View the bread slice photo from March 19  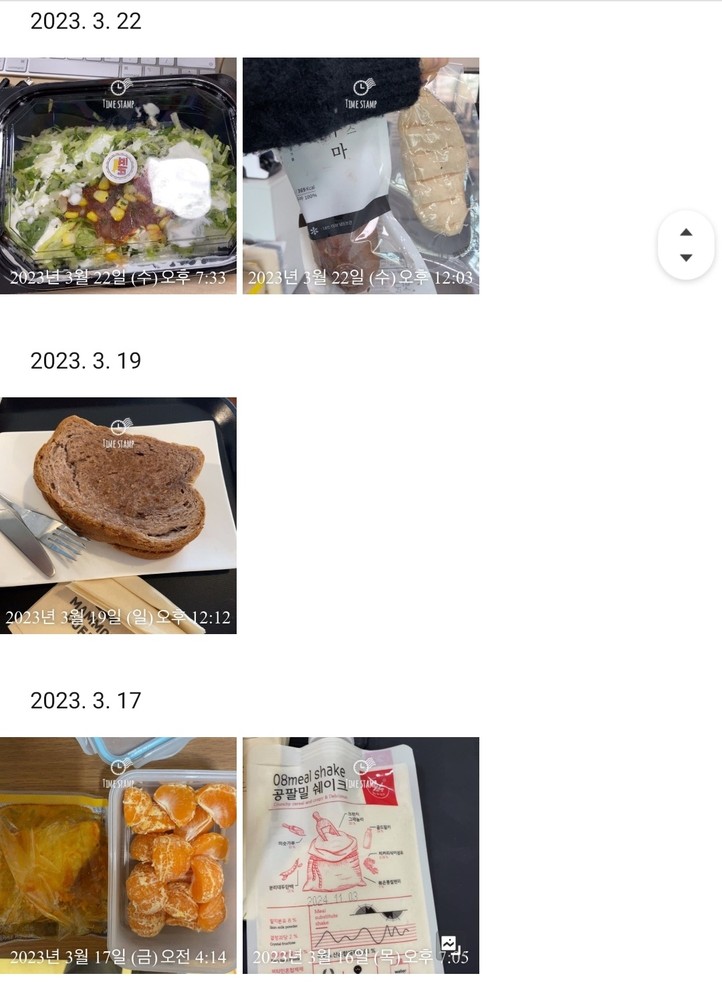pyautogui.click(x=118, y=515)
